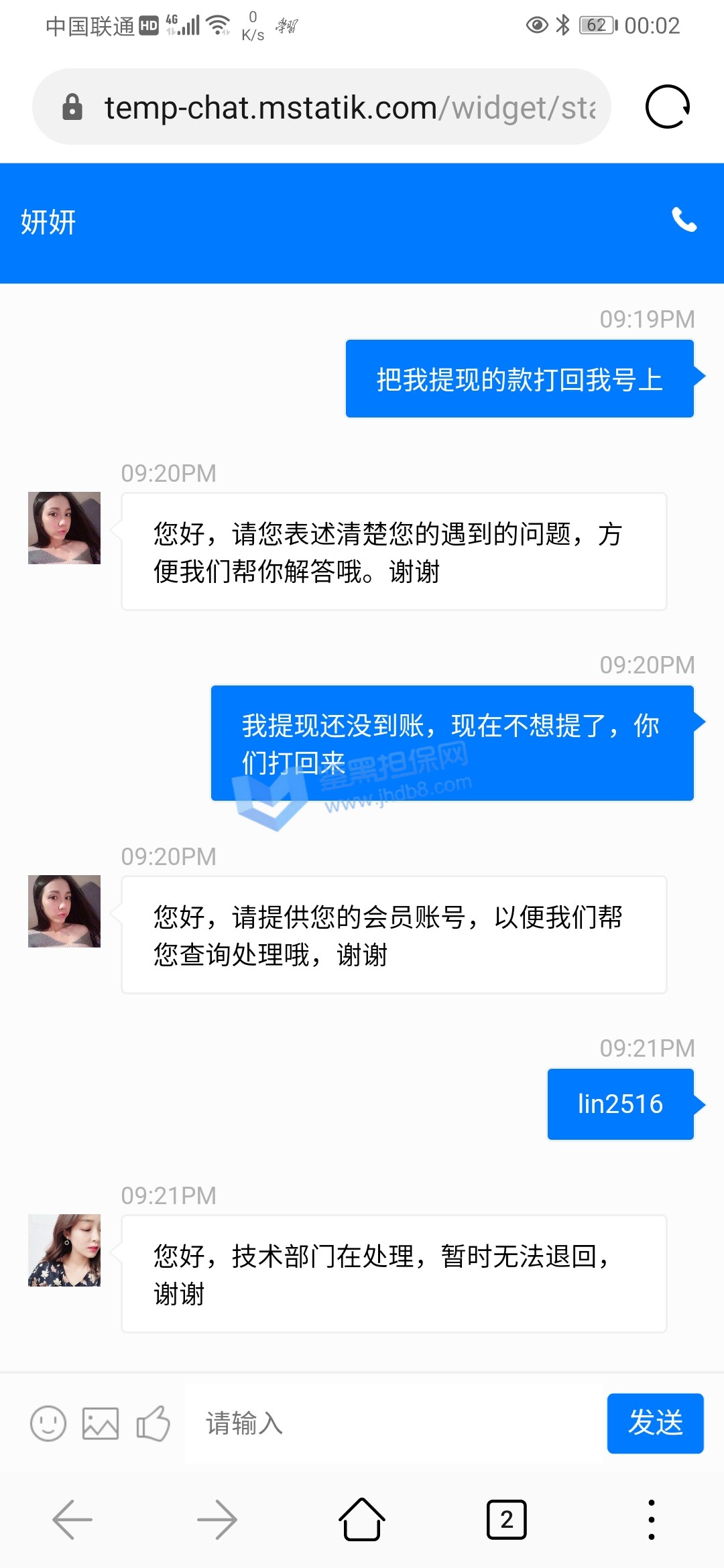View the two open browser tabs
Viewport: 724px width, 1568px height.
(506, 1520)
